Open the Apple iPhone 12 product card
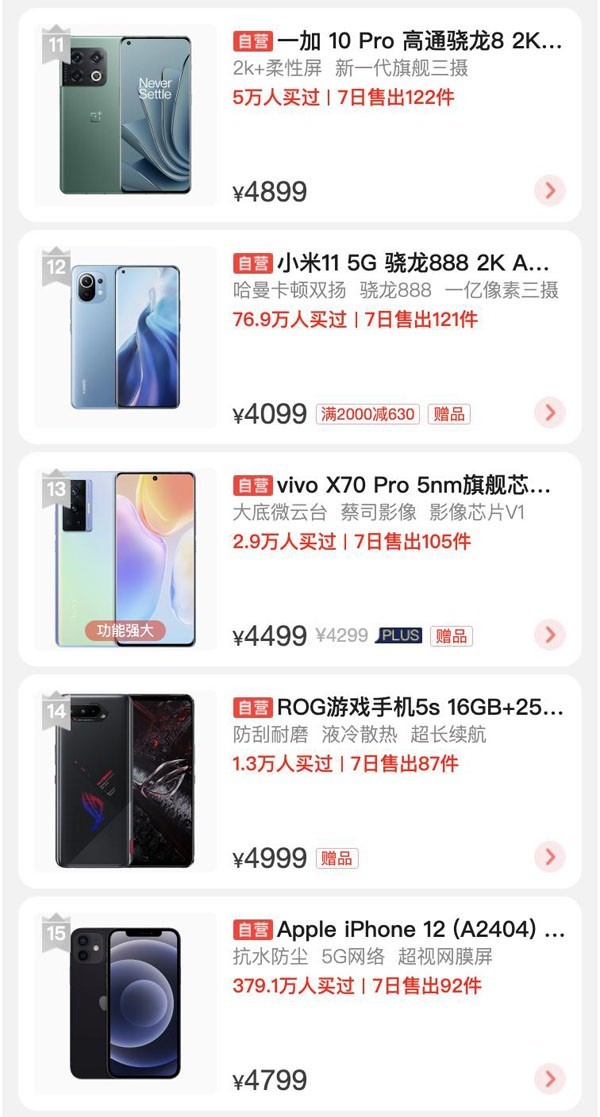Screen dimensions: 600x1117 pos(400,930)
